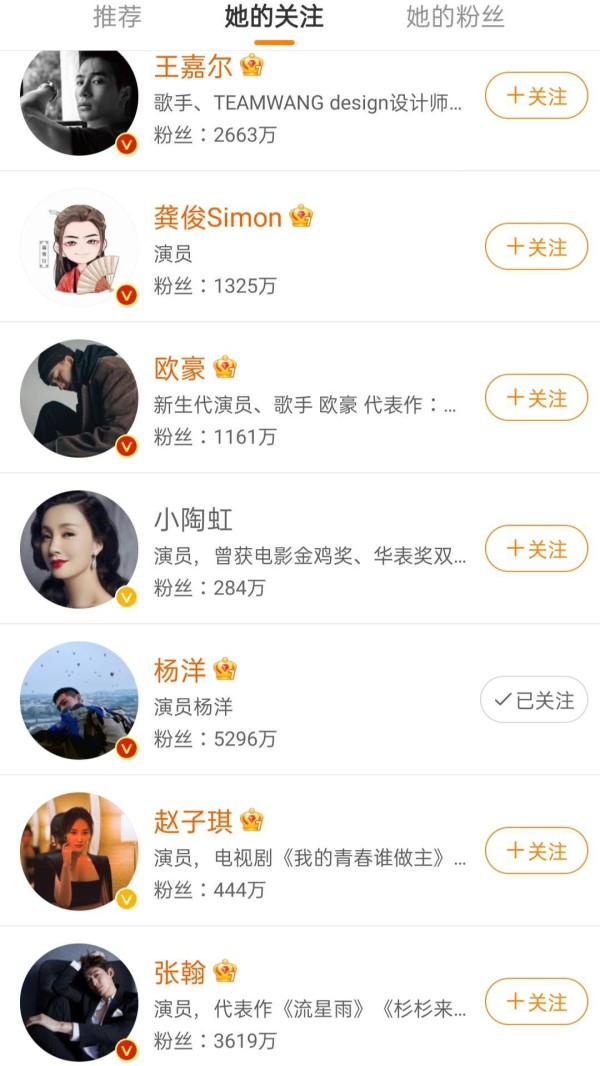The width and height of the screenshot is (600, 1066).
Task: Tap 关注 next to 欧豪
Action: (536, 398)
